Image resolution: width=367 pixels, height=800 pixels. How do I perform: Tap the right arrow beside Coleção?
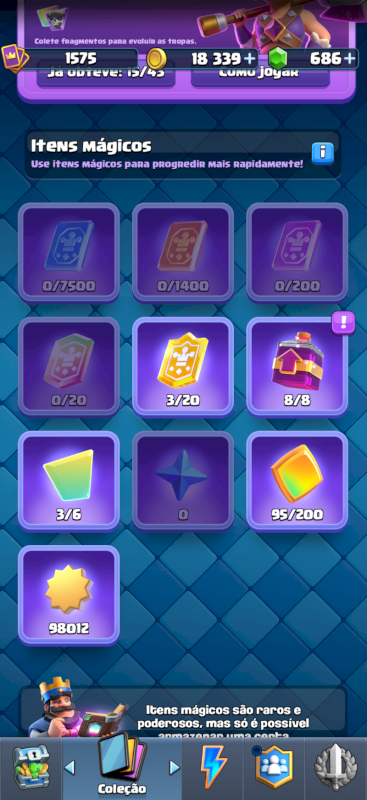[175, 767]
